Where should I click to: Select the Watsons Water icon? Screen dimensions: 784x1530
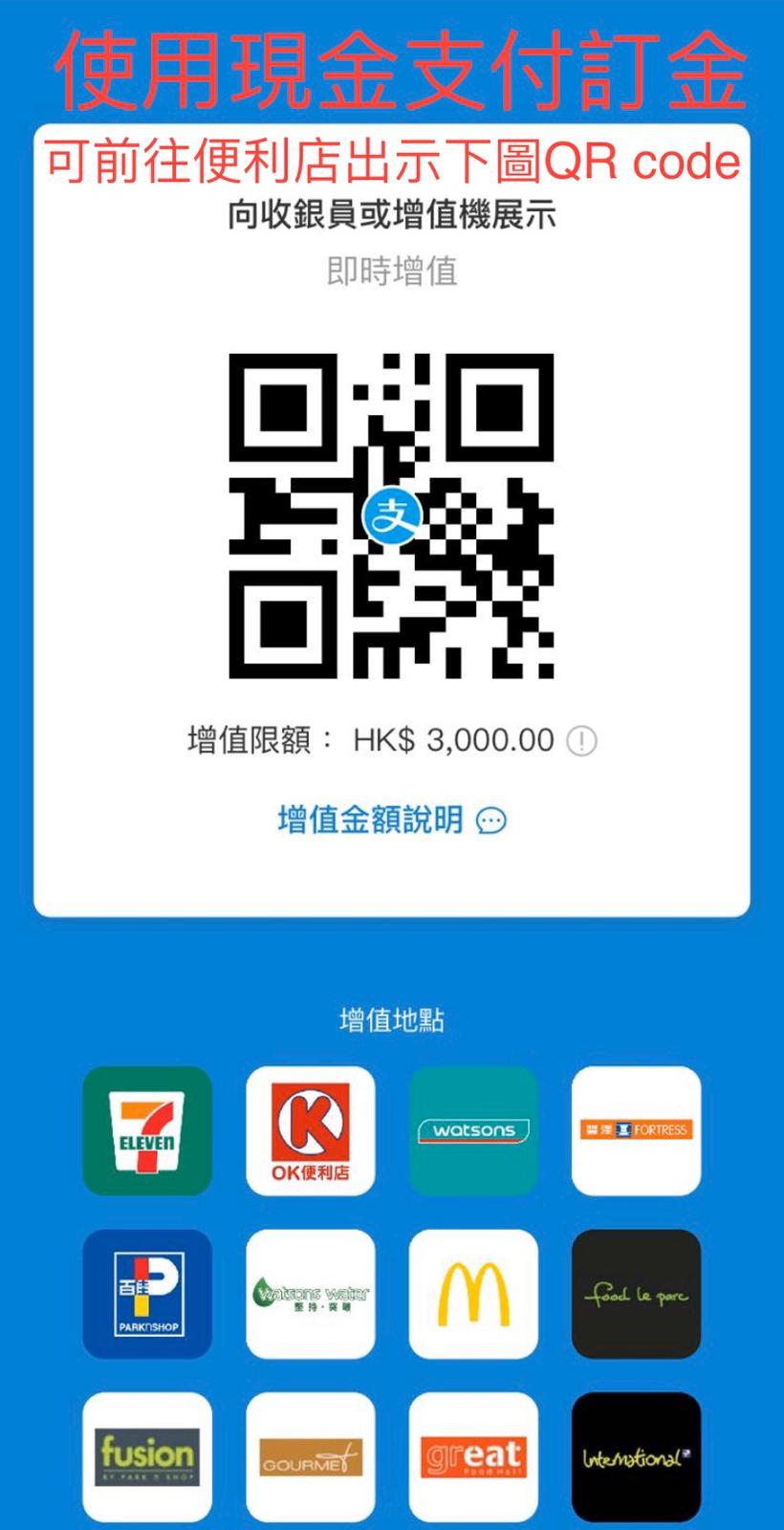(310, 1296)
